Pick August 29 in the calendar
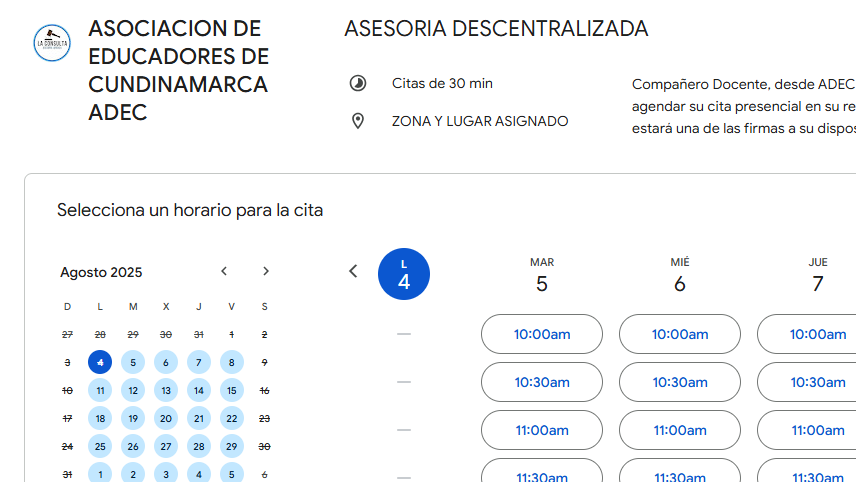Image resolution: width=856 pixels, height=482 pixels. click(232, 446)
